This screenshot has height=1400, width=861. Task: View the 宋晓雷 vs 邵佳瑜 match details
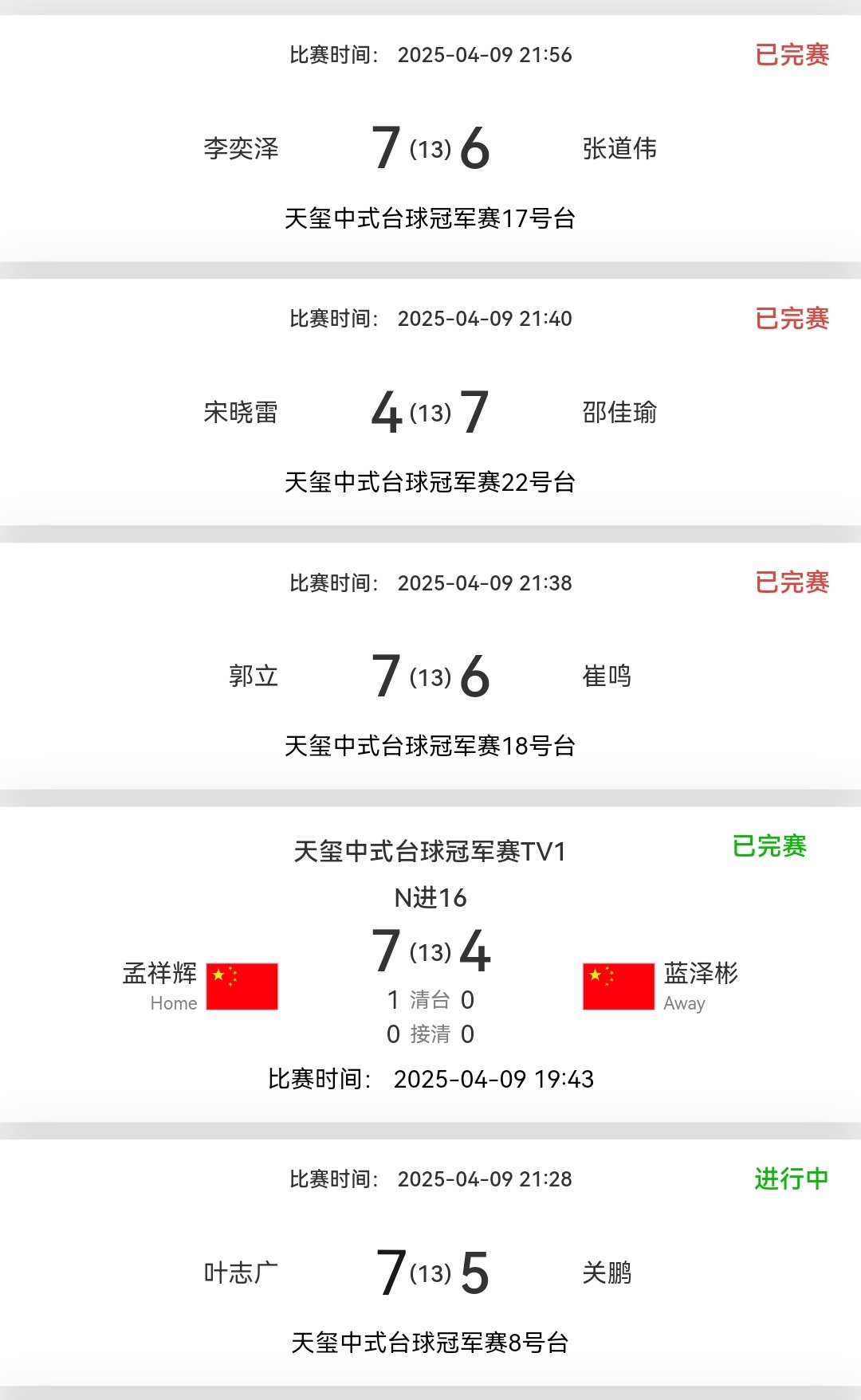tap(431, 412)
